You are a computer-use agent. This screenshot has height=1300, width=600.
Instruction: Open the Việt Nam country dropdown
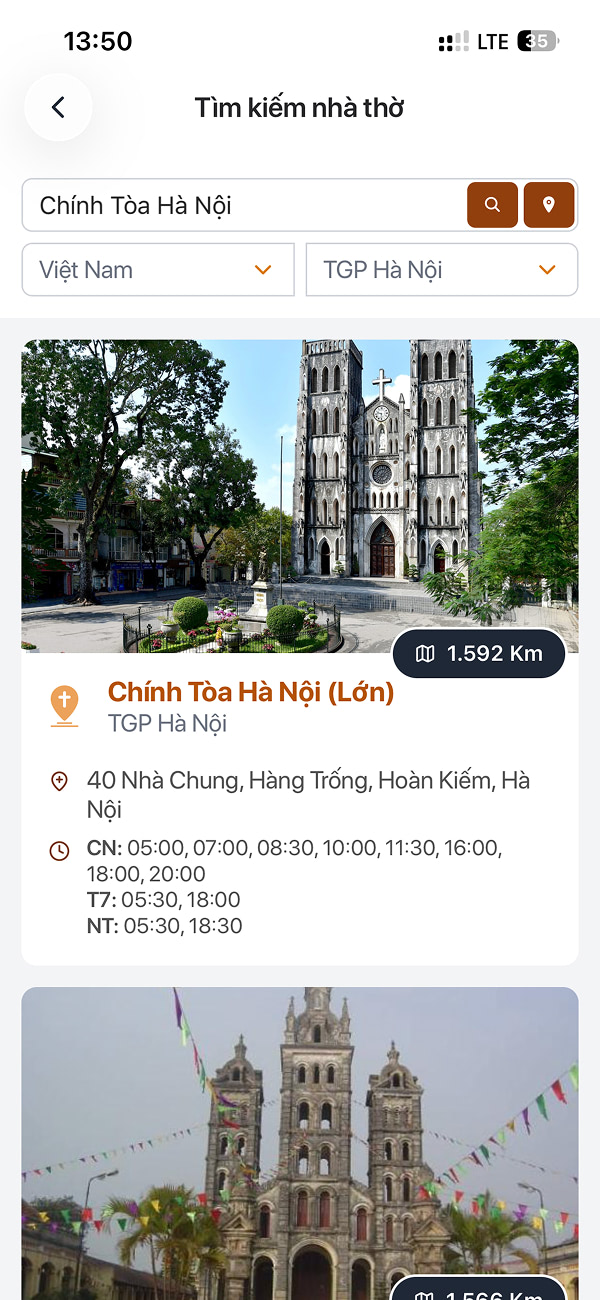(158, 270)
